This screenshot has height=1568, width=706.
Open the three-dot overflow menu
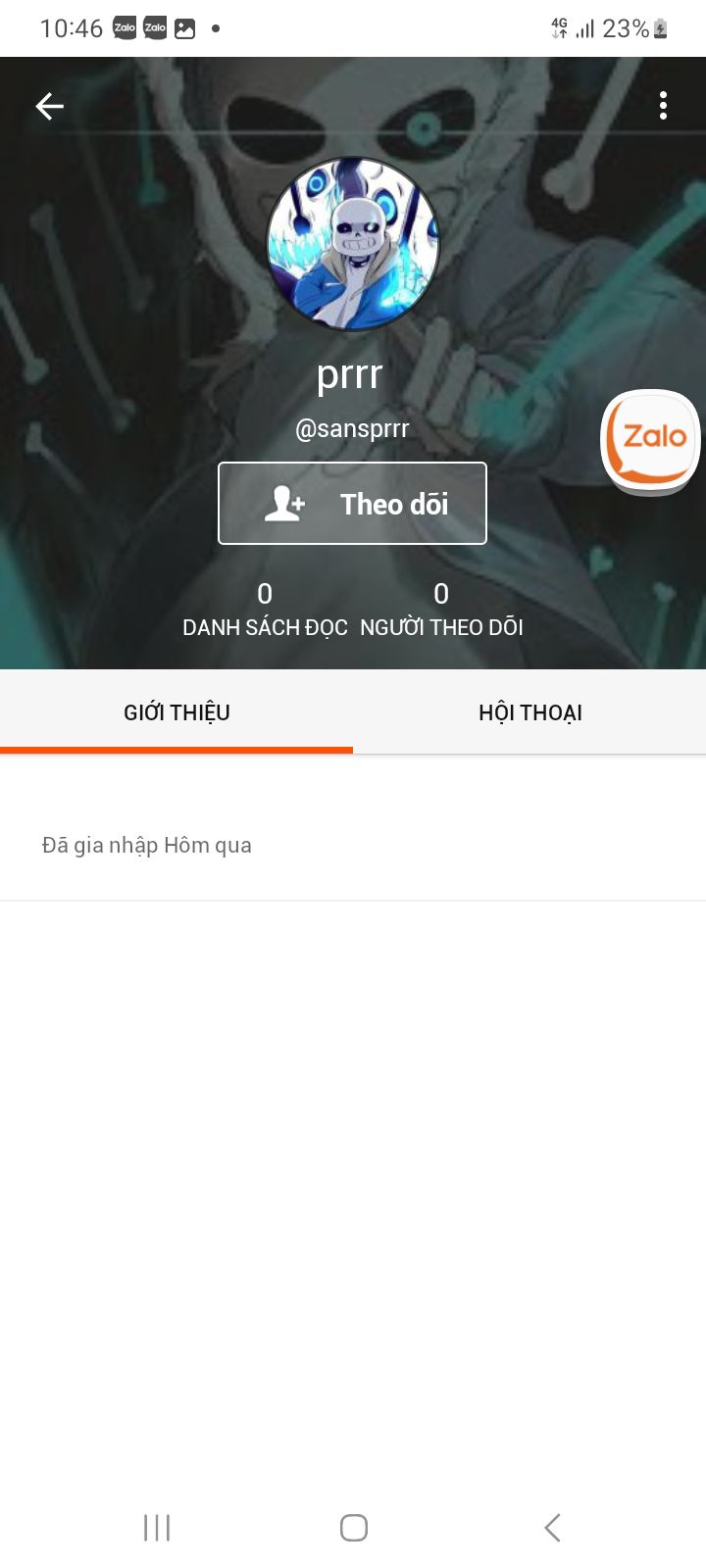(x=664, y=106)
